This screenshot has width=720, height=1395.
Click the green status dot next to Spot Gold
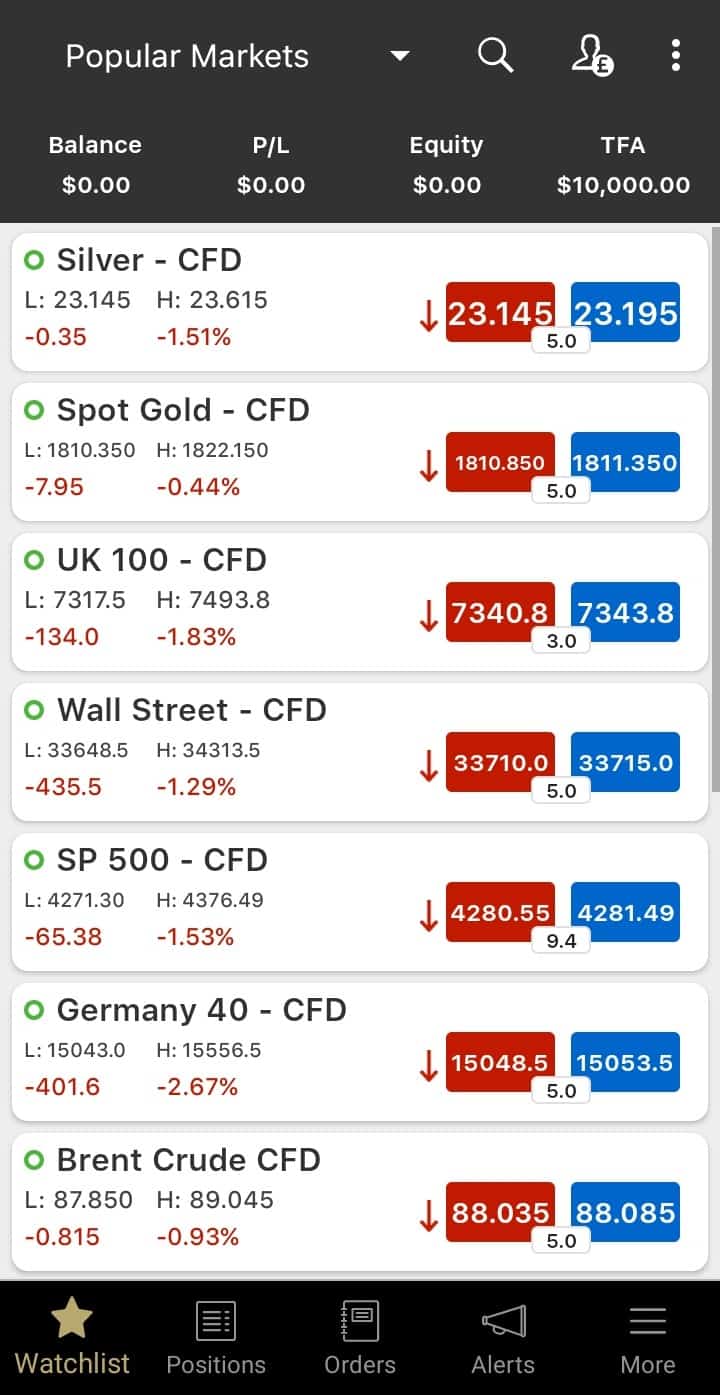[35, 410]
